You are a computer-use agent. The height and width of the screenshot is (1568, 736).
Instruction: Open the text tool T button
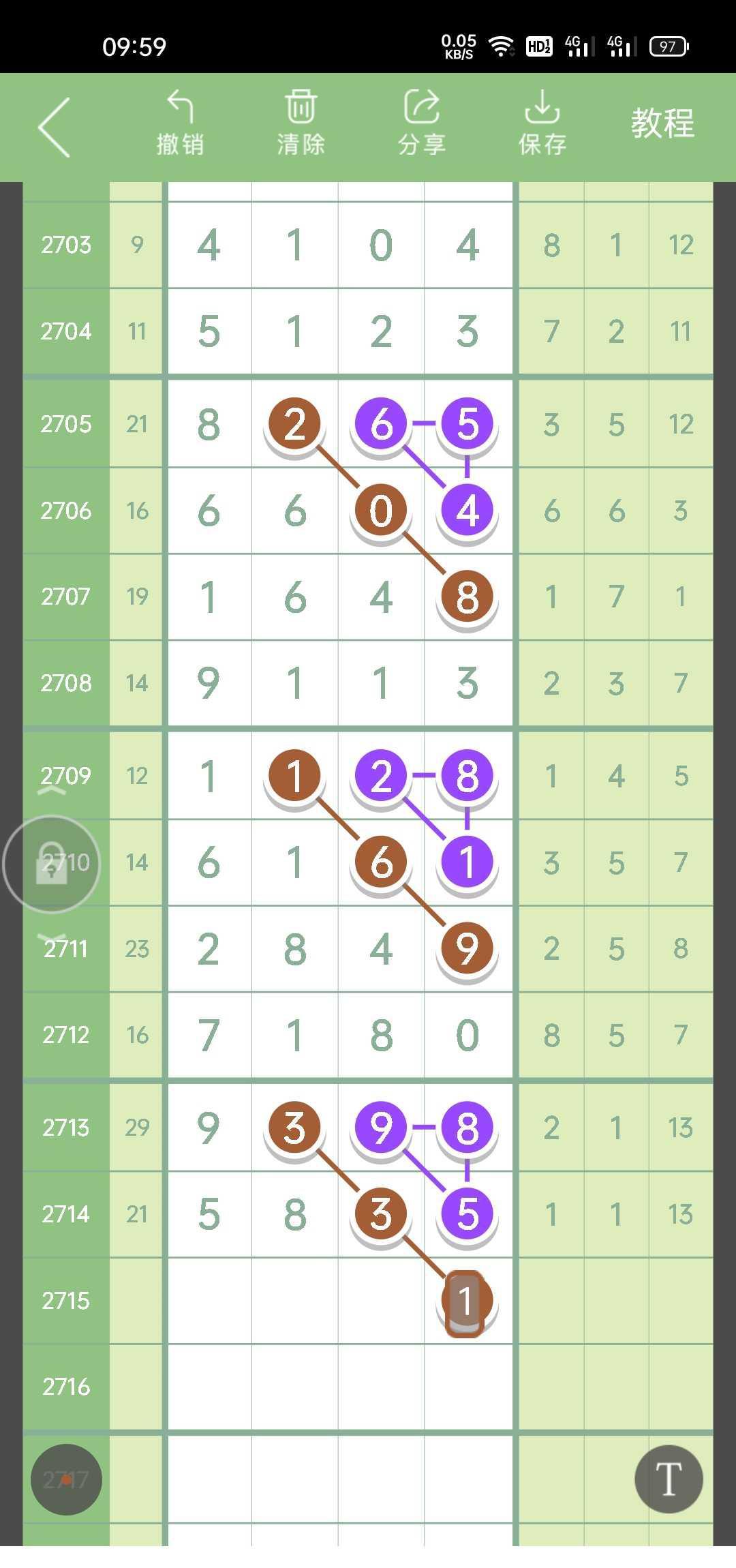pos(669,1479)
